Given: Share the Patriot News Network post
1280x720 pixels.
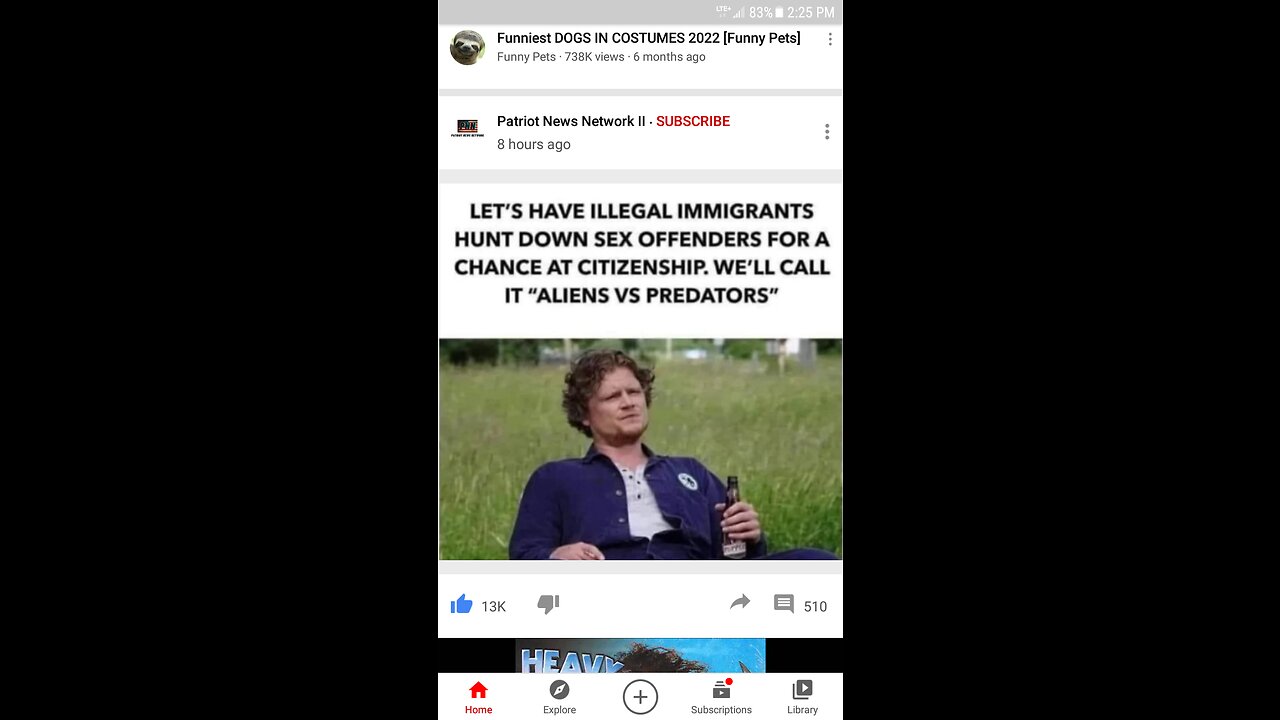Looking at the screenshot, I should click(740, 602).
